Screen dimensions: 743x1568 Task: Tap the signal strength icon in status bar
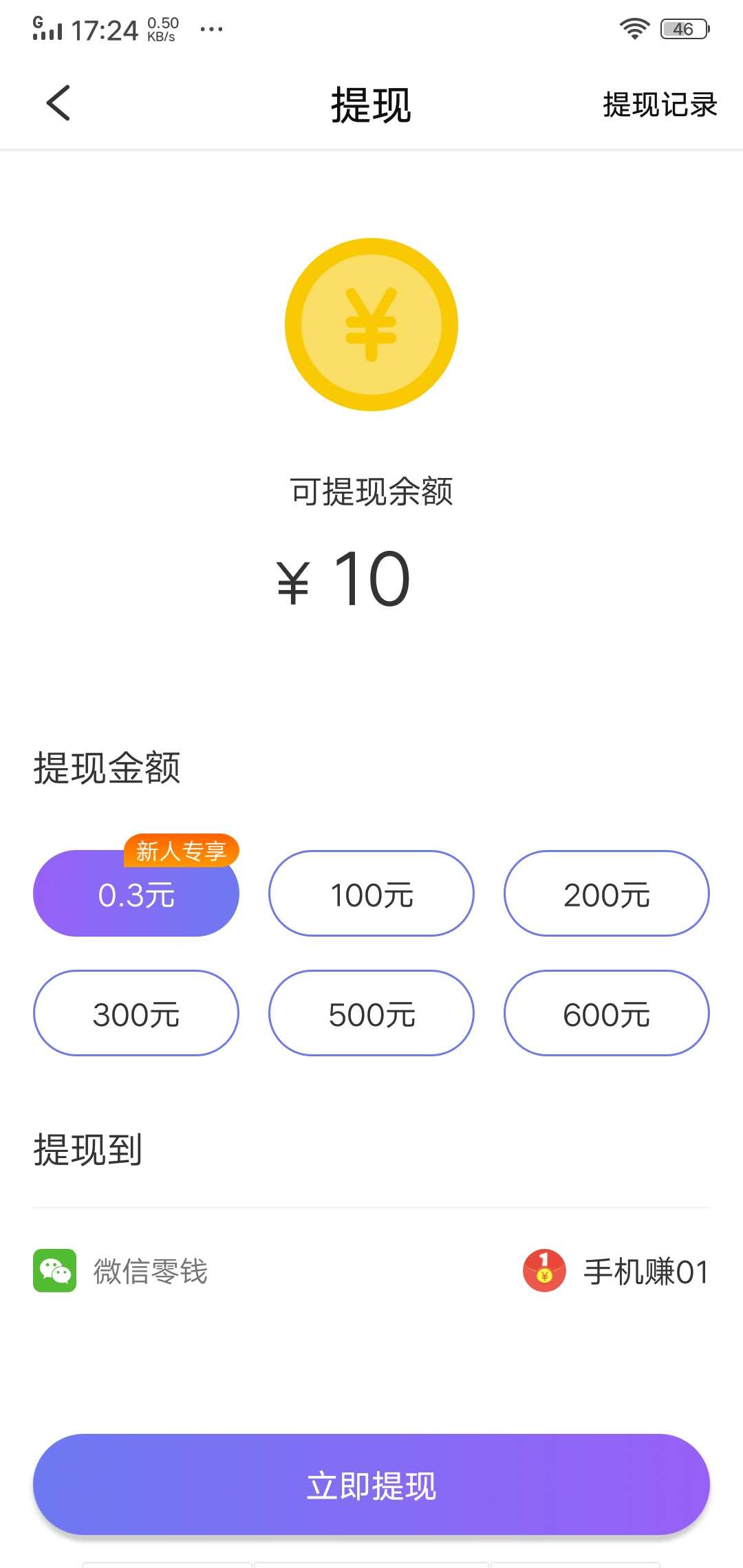(48, 29)
